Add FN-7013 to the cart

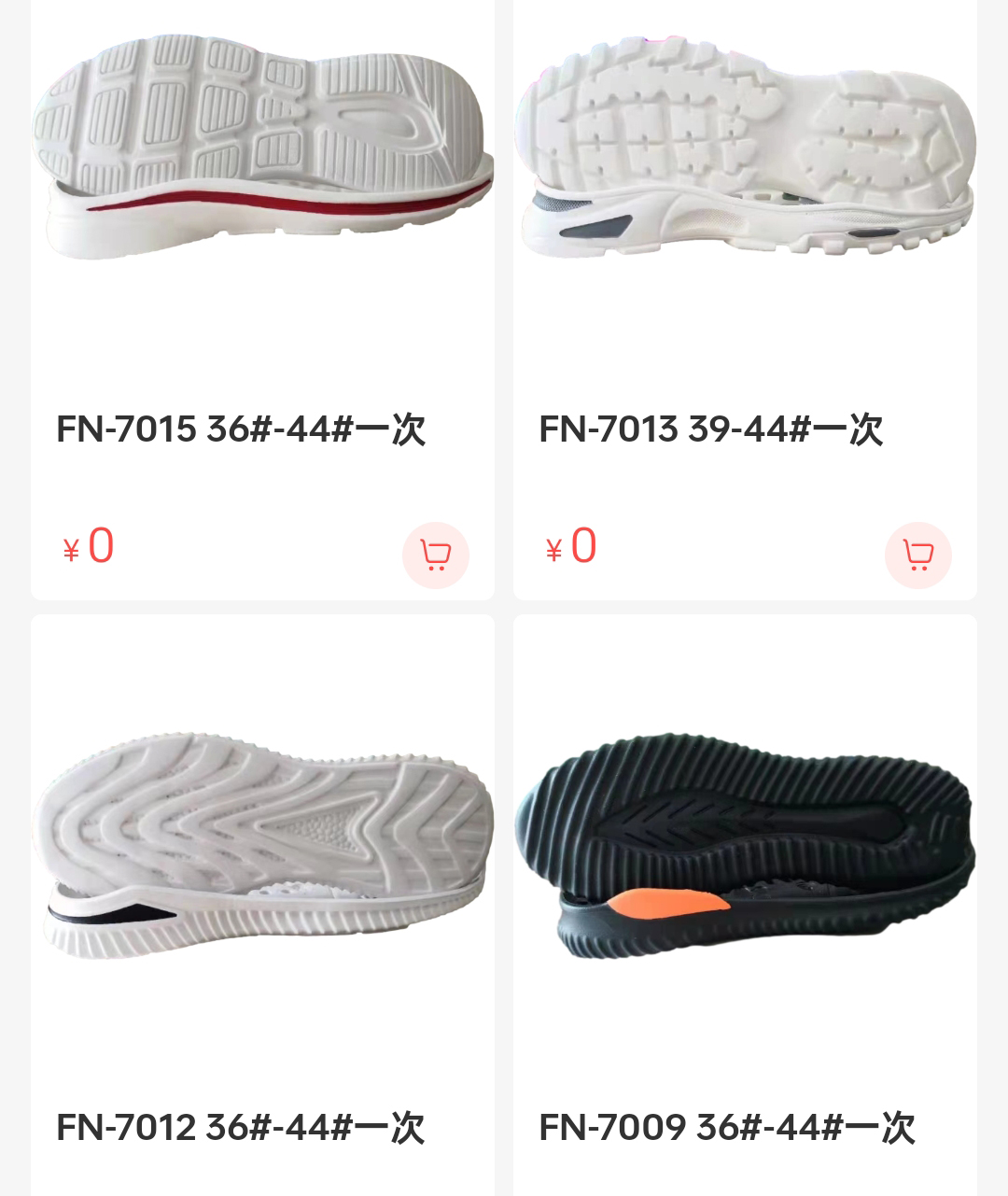point(917,556)
